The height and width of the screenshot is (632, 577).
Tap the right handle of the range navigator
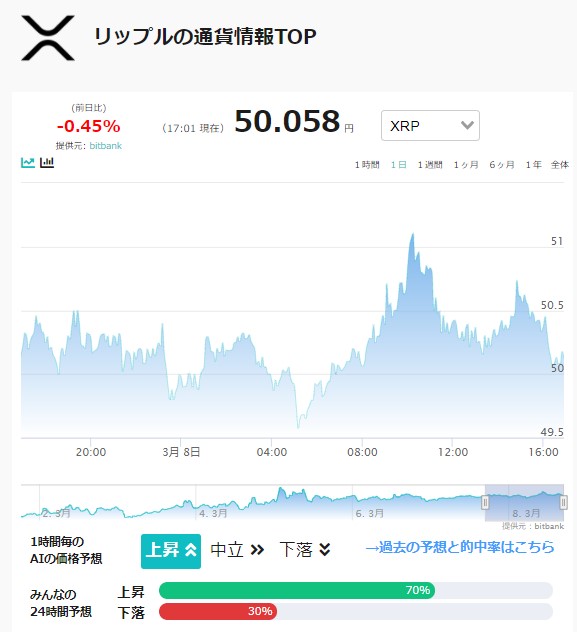(563, 503)
